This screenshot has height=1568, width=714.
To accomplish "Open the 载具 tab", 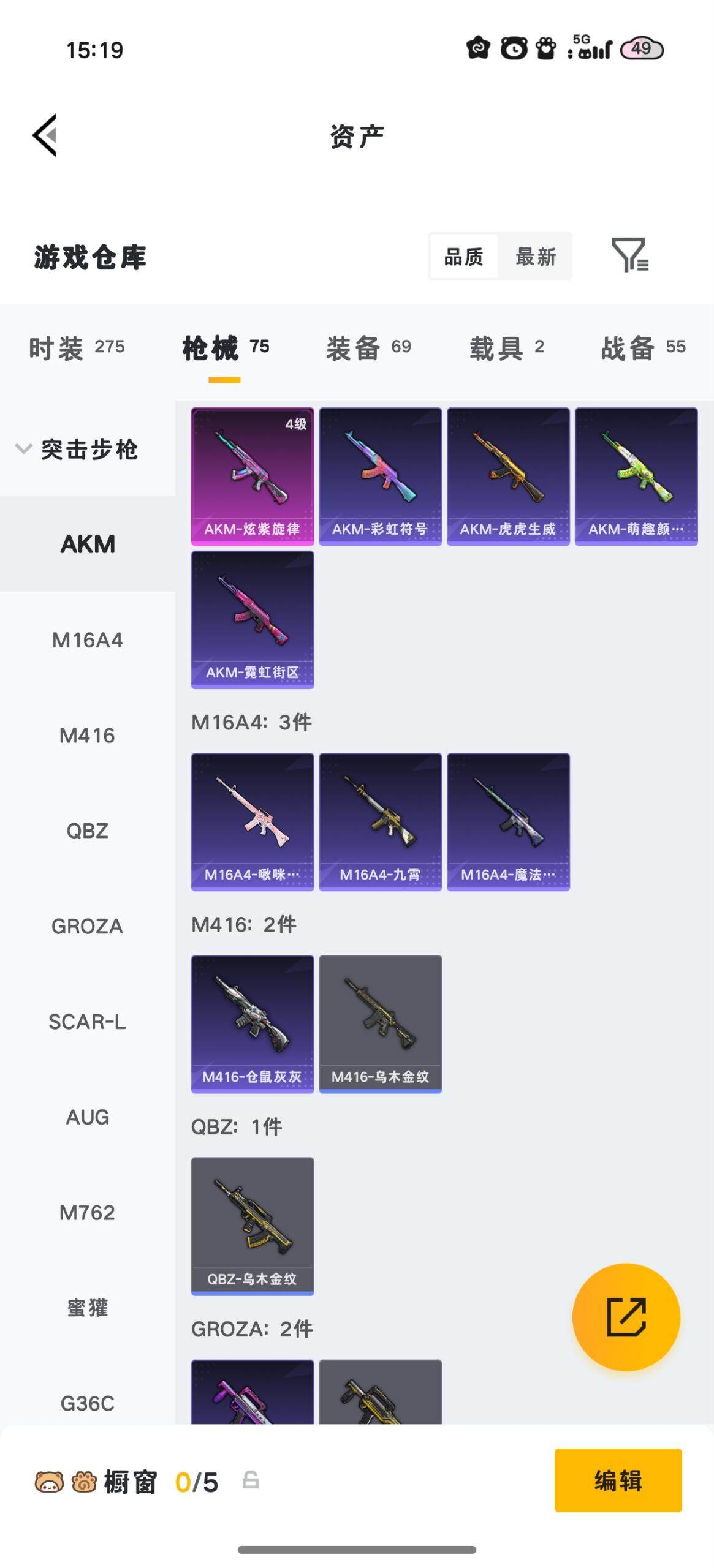I will point(507,347).
